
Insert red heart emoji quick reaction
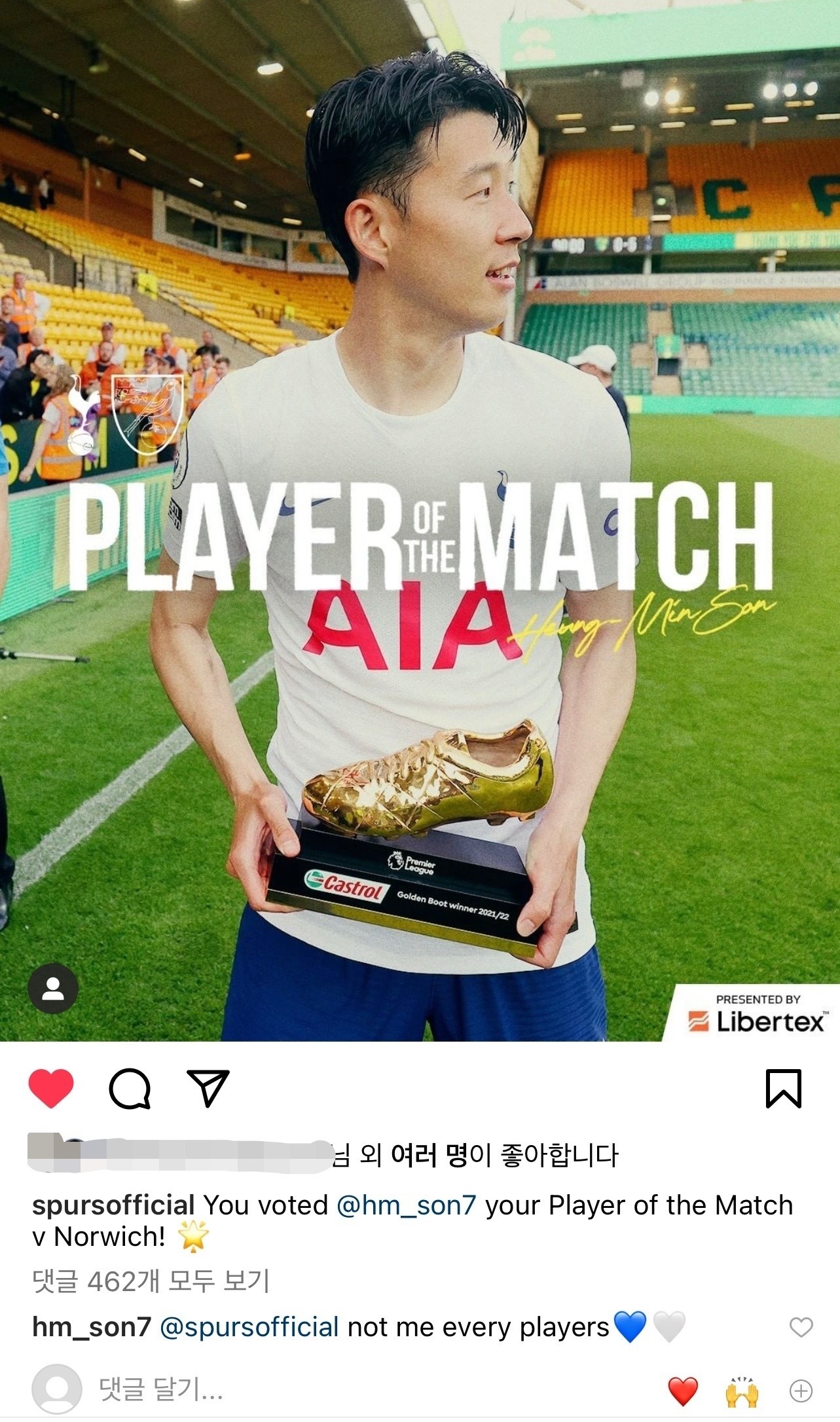[682, 1391]
